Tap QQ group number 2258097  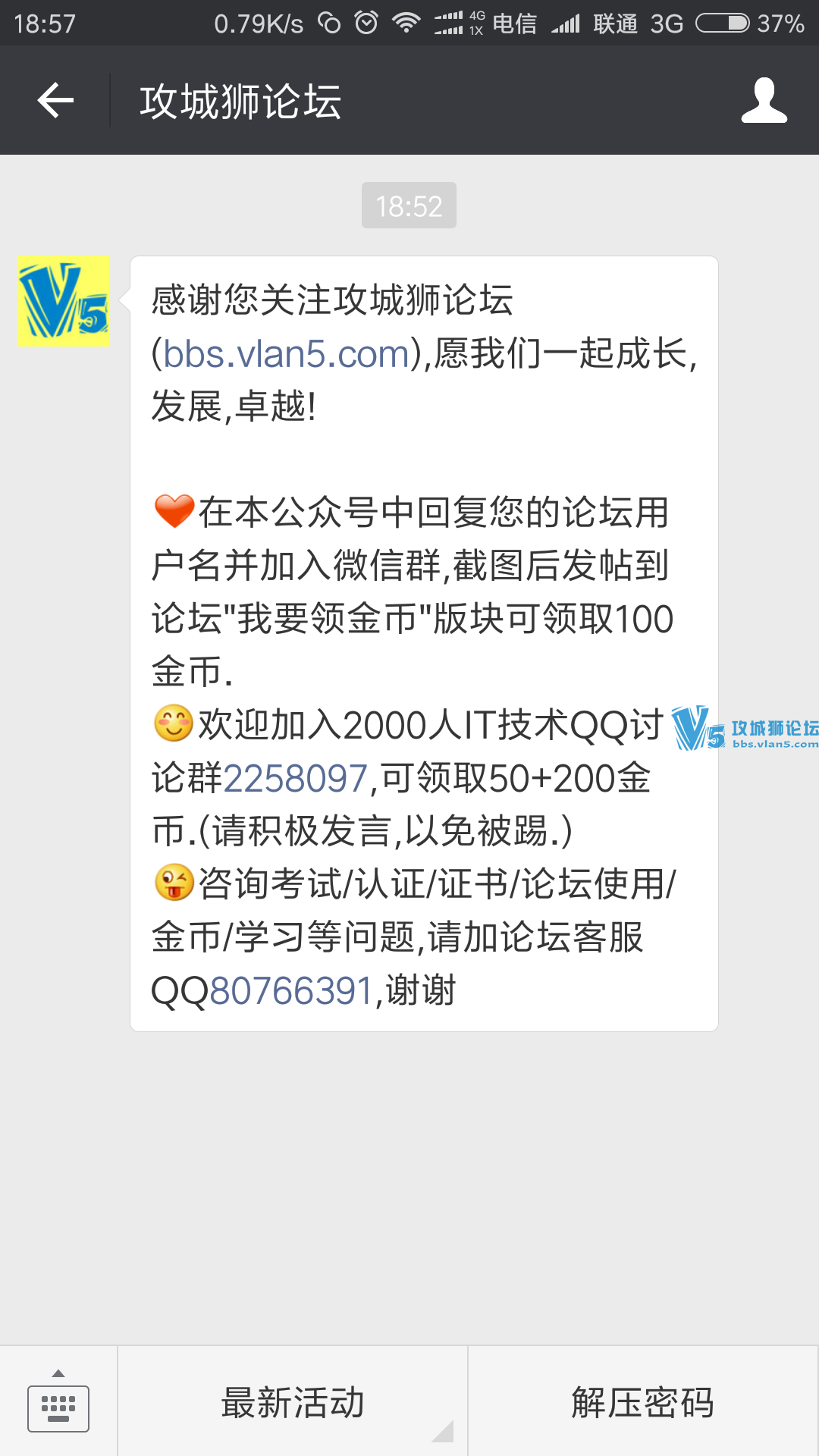[295, 779]
